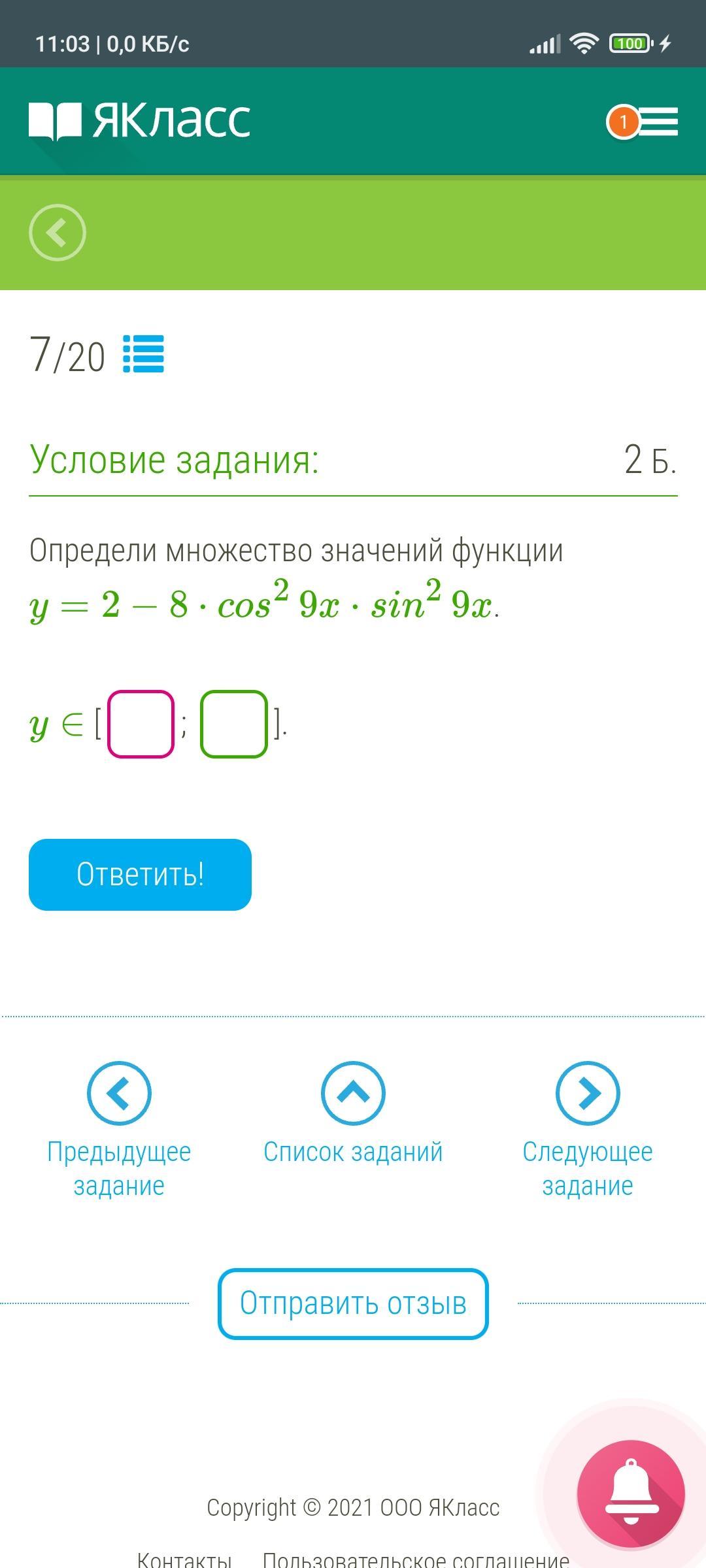
Task: Go to Следующее задание
Action: 587,1130
